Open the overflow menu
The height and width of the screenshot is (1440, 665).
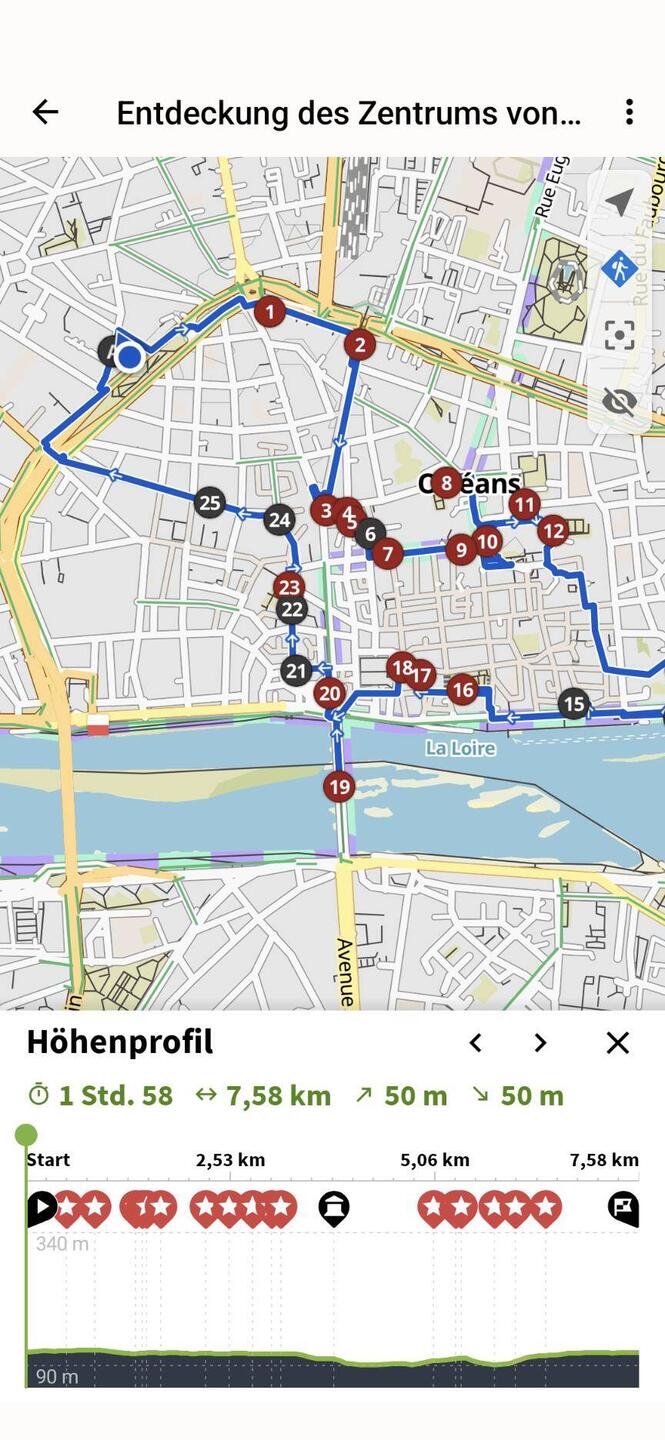[x=629, y=112]
